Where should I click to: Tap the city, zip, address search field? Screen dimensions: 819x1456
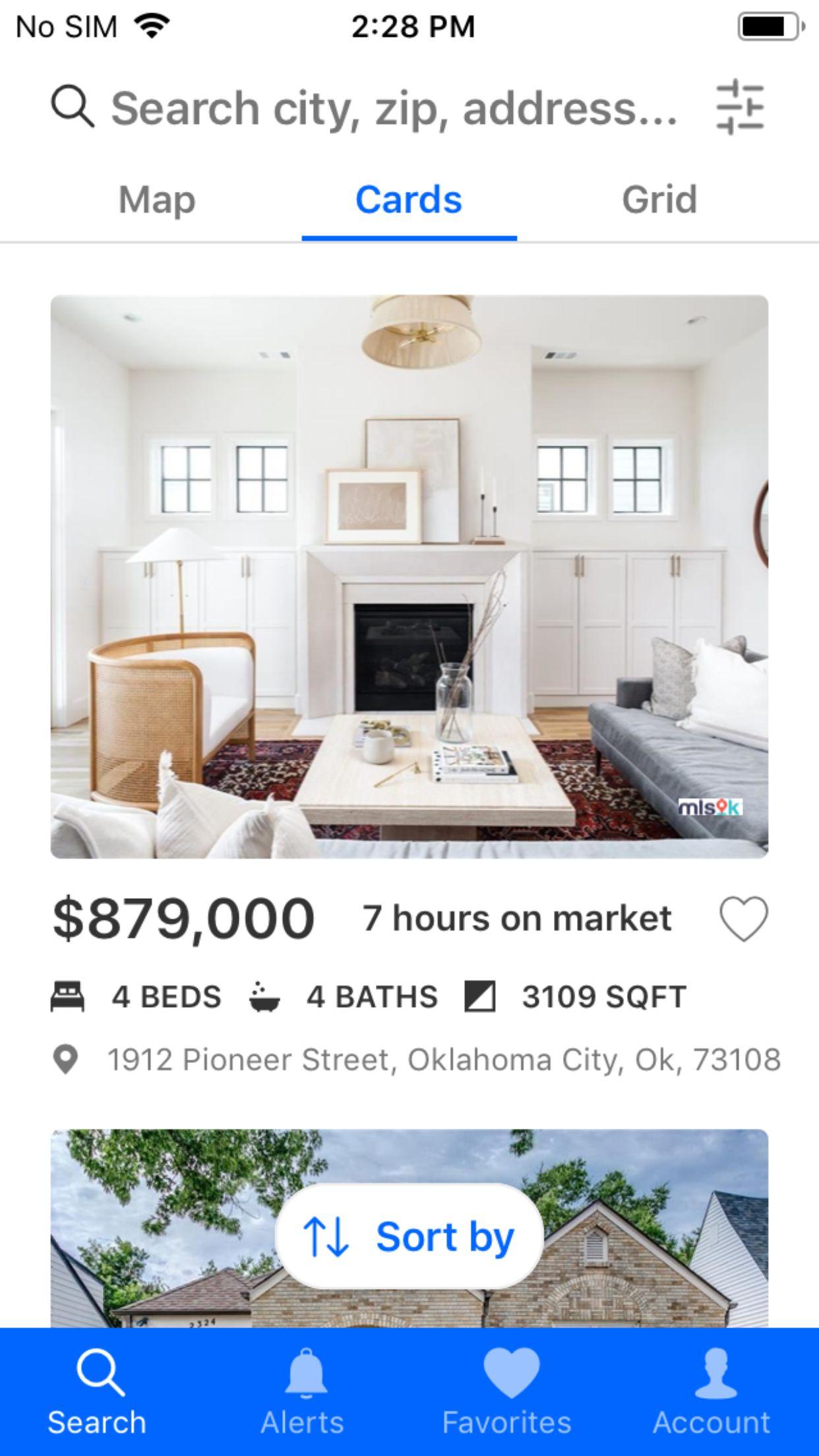coord(394,108)
